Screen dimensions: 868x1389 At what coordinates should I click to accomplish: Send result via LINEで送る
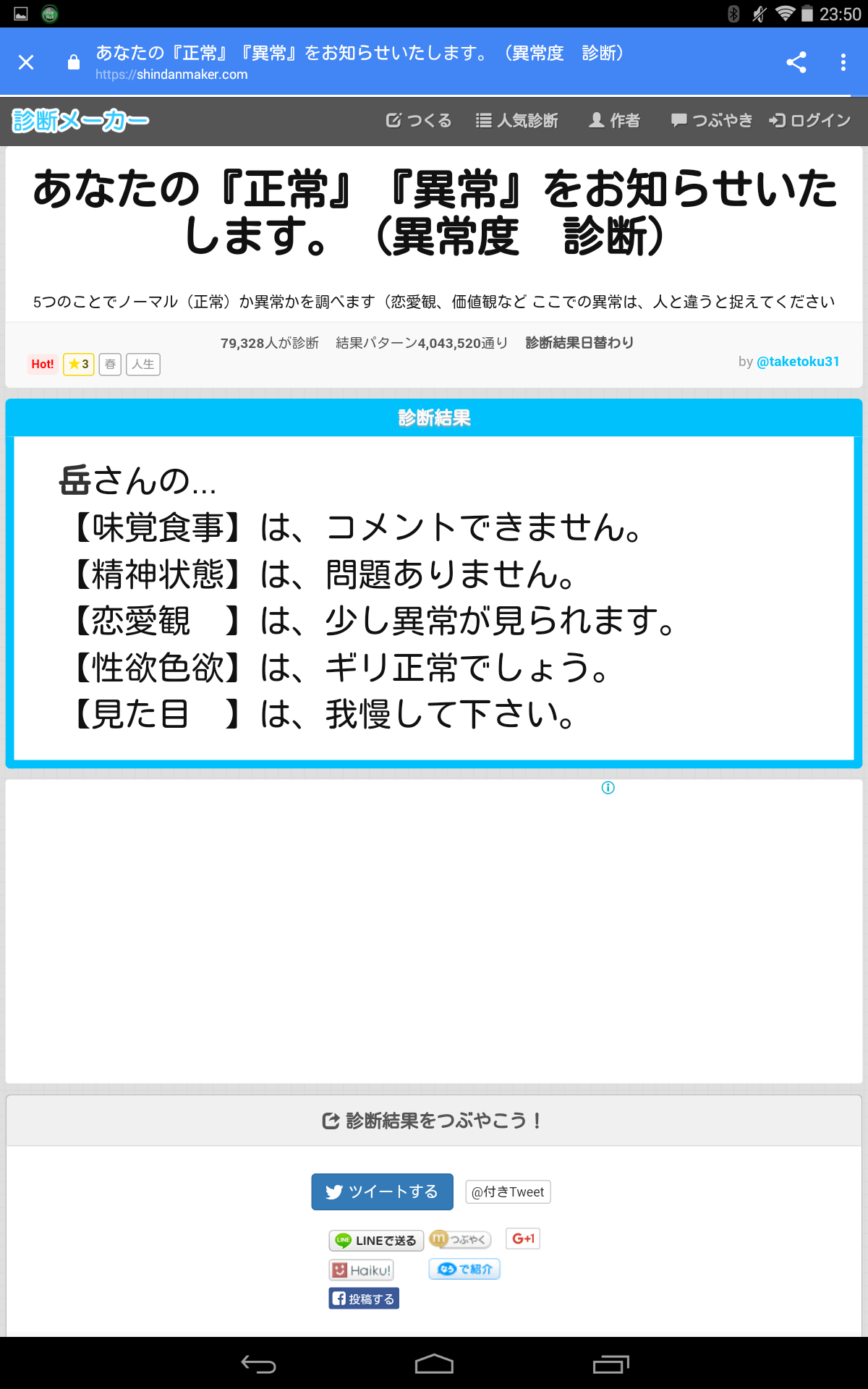click(376, 1240)
